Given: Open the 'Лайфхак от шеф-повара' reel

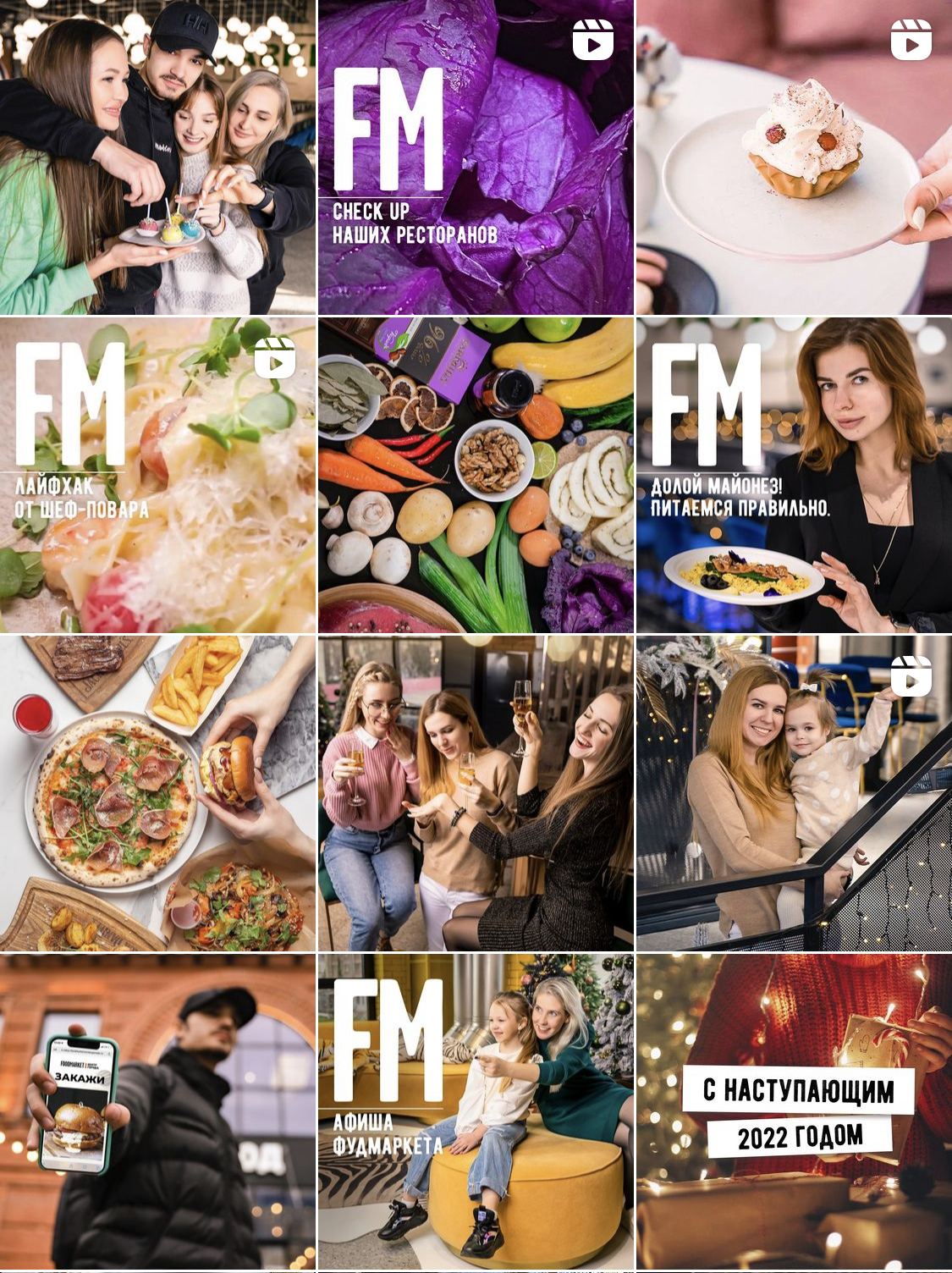Looking at the screenshot, I should pos(157,476).
